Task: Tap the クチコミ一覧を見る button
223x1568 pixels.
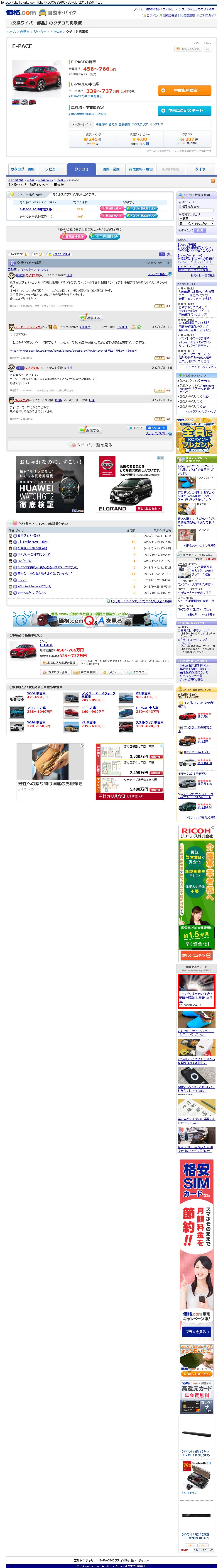Action: 90,445
